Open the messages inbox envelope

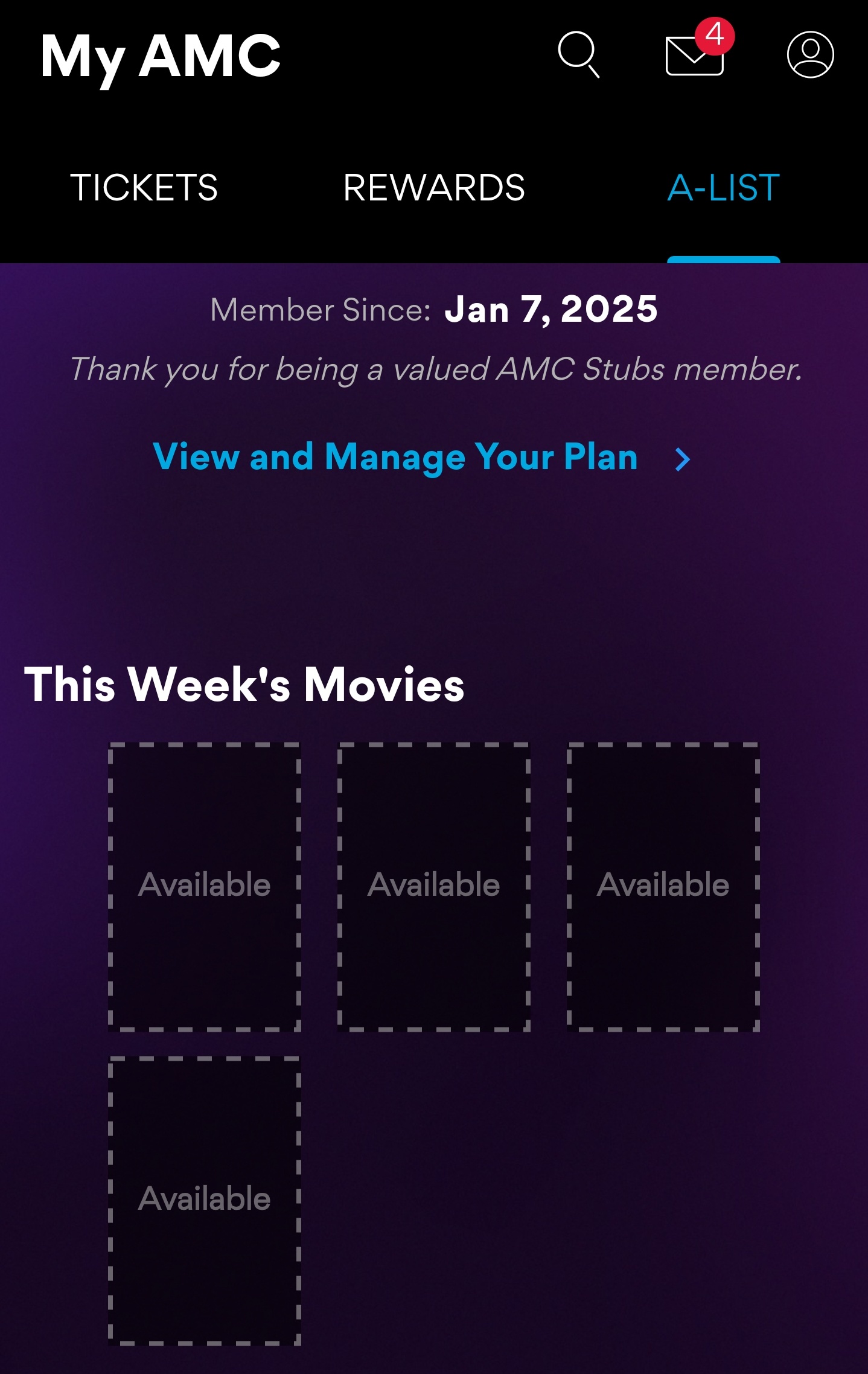[695, 56]
